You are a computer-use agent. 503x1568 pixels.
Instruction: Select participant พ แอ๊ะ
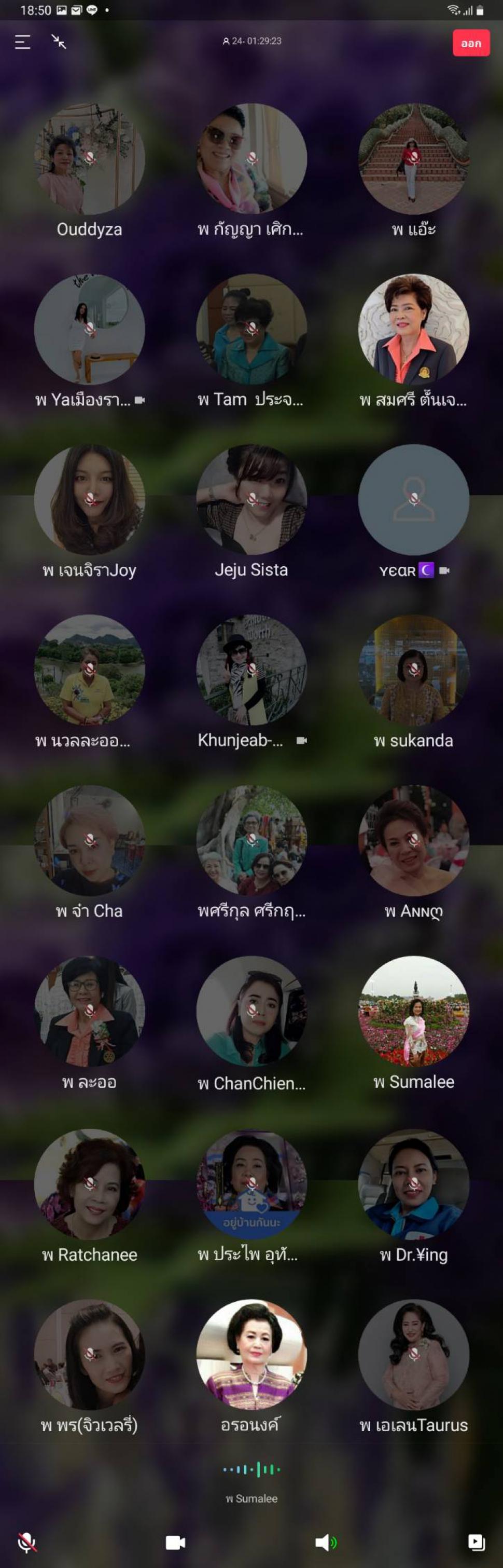[x=414, y=159]
